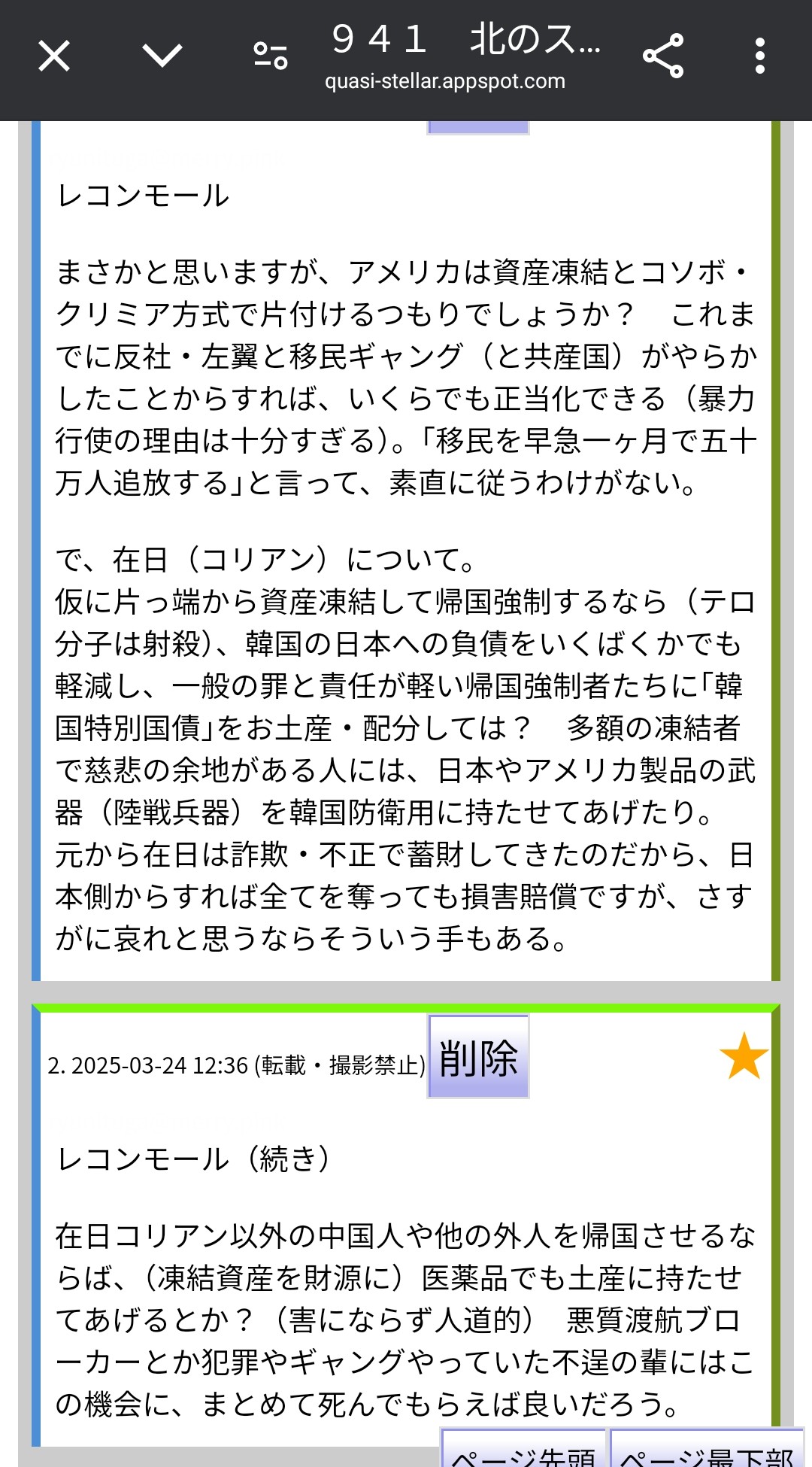Viewport: 812px width, 1467px height.
Task: Share this page
Action: tap(663, 56)
